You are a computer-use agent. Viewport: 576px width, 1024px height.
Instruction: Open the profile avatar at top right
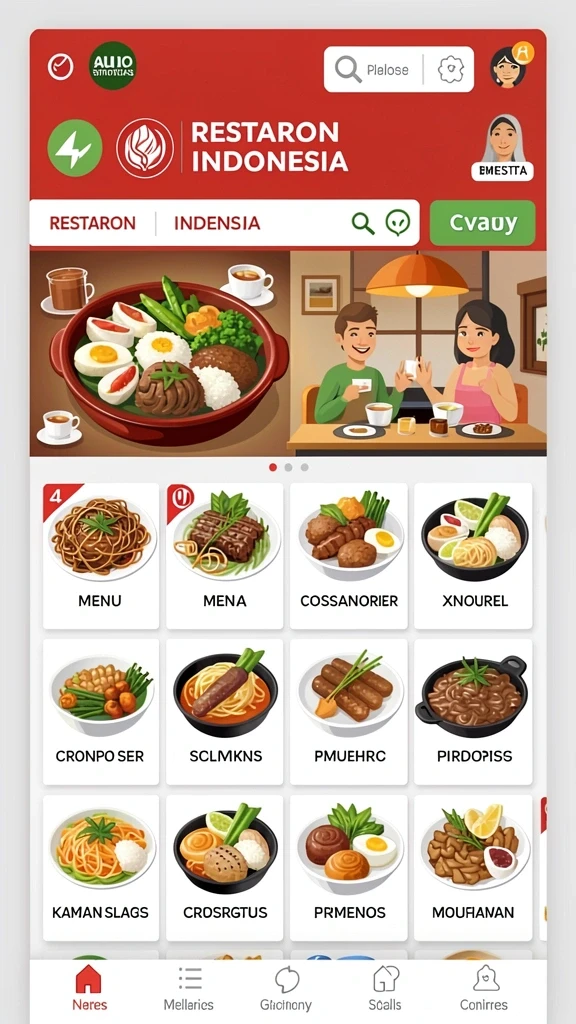[x=511, y=65]
